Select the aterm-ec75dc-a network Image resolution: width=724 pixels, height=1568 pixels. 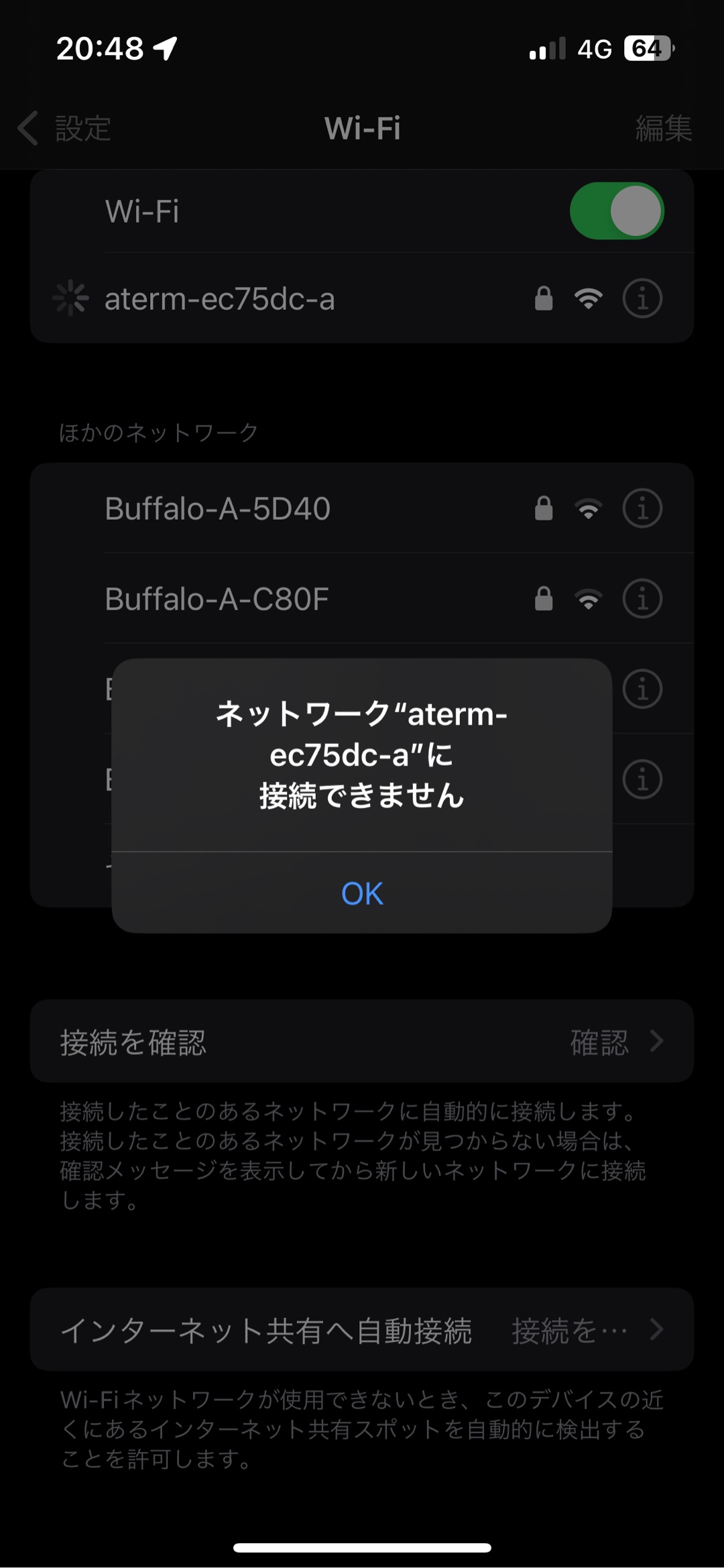[x=220, y=299]
